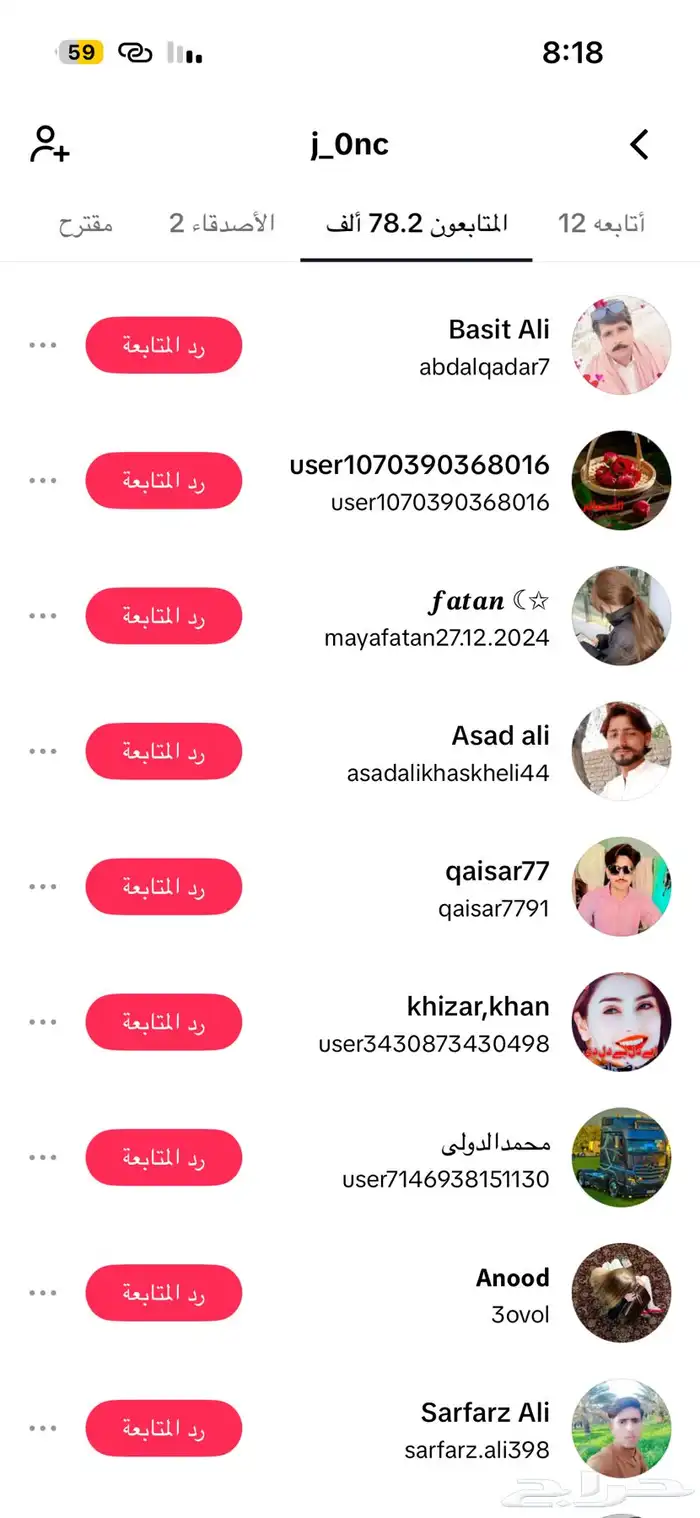The image size is (700, 1518).
Task: Open more options for Basit Ali
Action: tap(43, 345)
